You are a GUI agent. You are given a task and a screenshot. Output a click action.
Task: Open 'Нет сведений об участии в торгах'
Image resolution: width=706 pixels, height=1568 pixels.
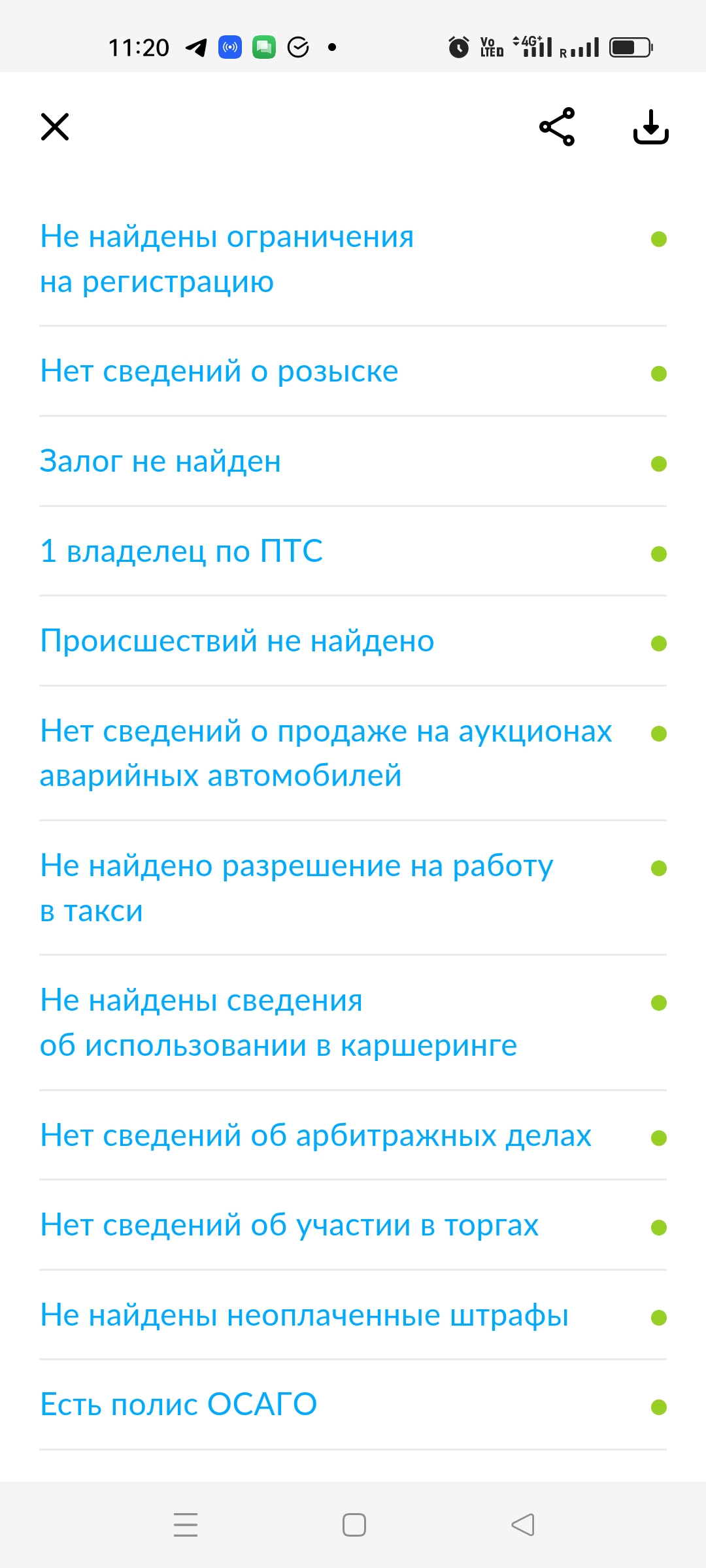pos(353,1225)
